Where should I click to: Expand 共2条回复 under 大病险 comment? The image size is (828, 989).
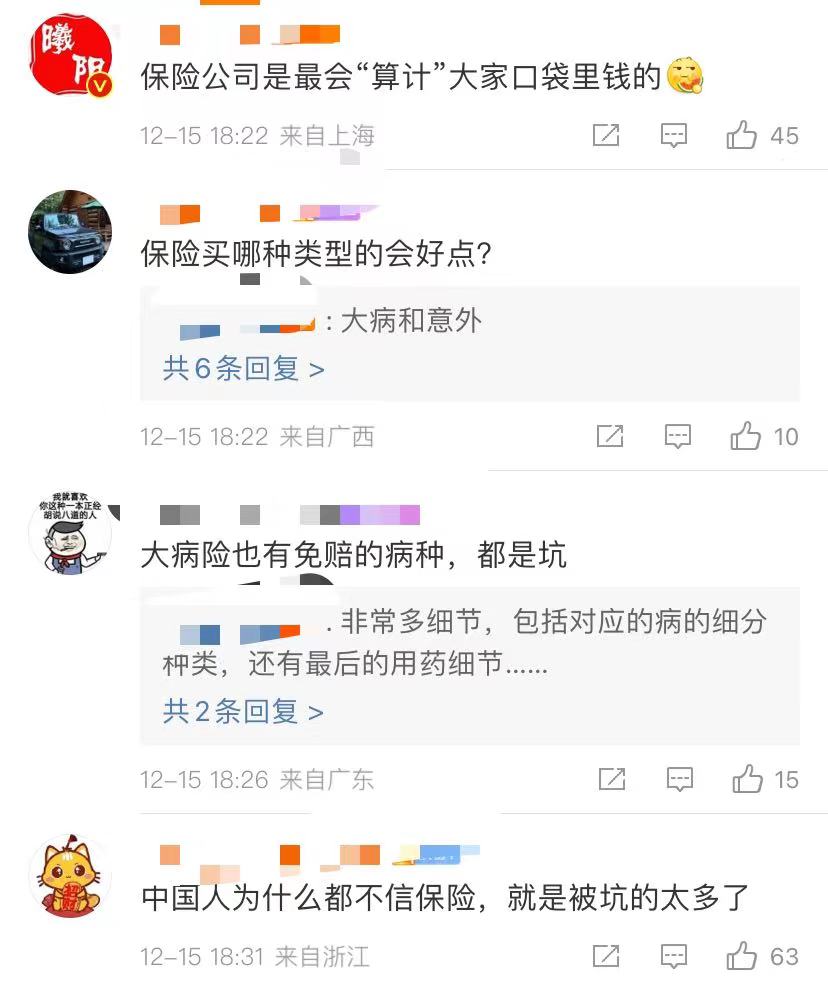[x=243, y=712]
